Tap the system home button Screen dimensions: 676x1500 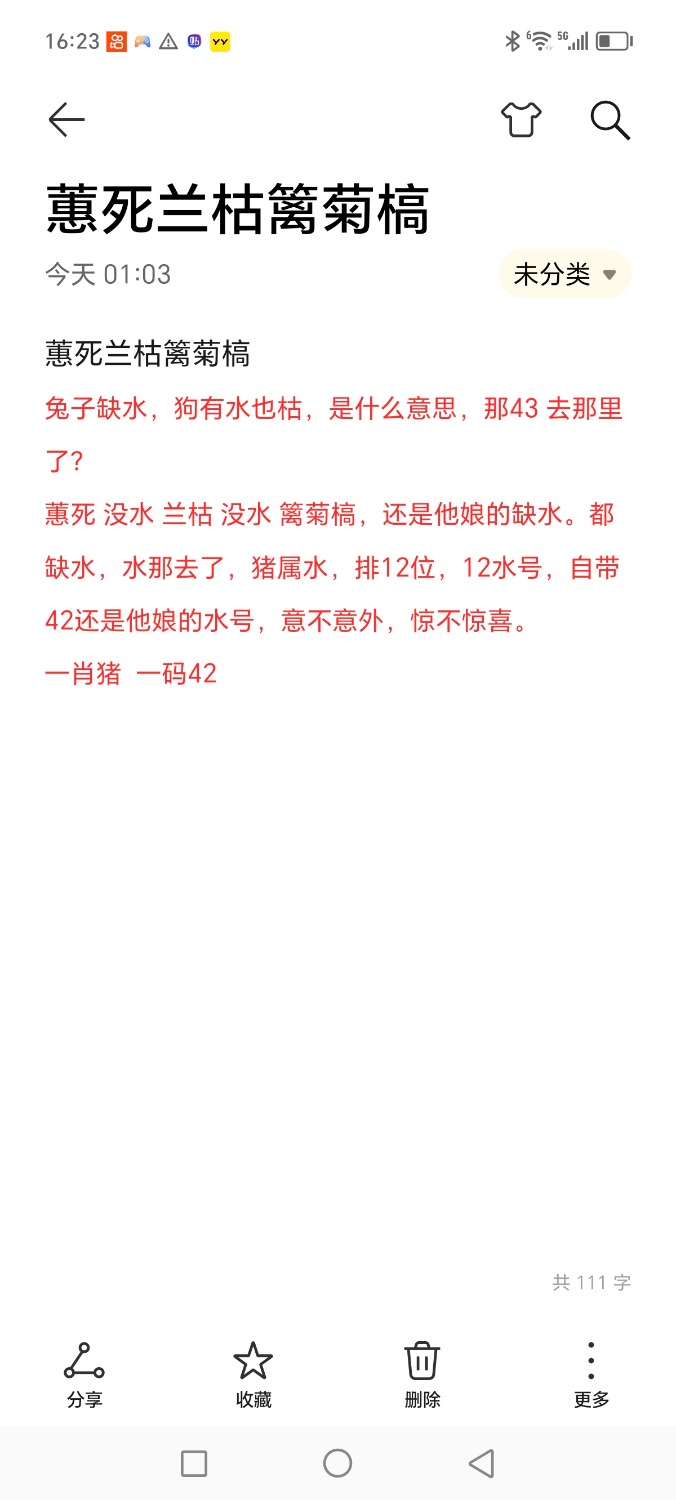tap(338, 1463)
